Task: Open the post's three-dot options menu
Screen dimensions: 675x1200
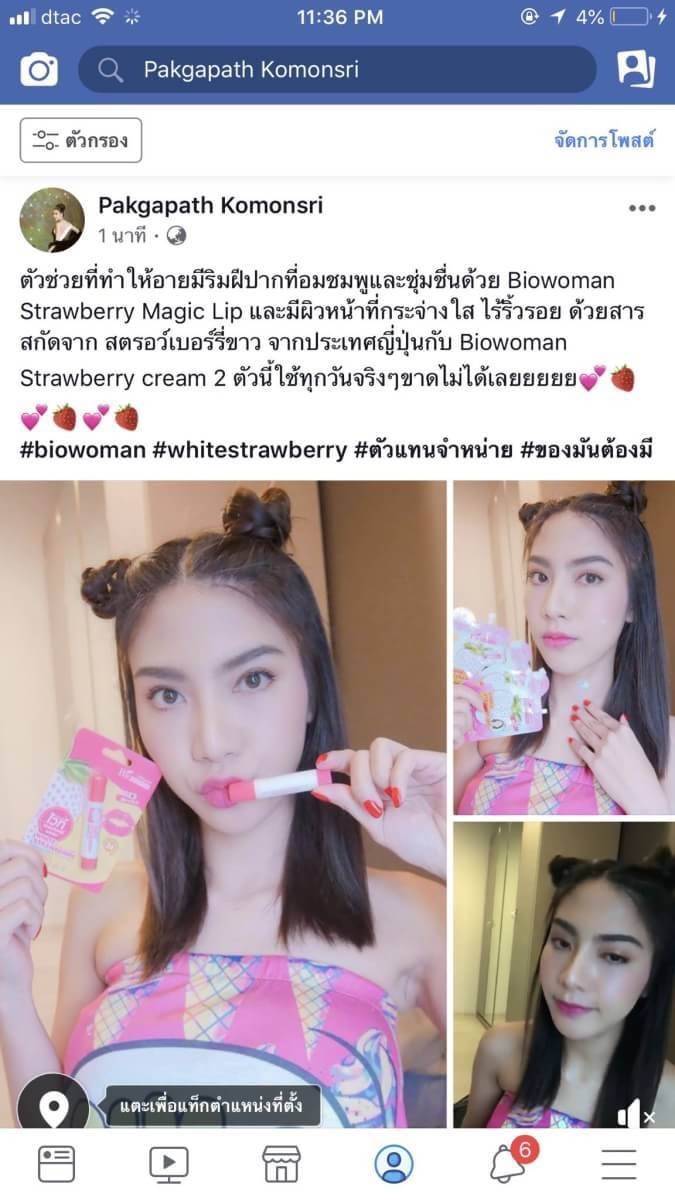Action: (641, 208)
